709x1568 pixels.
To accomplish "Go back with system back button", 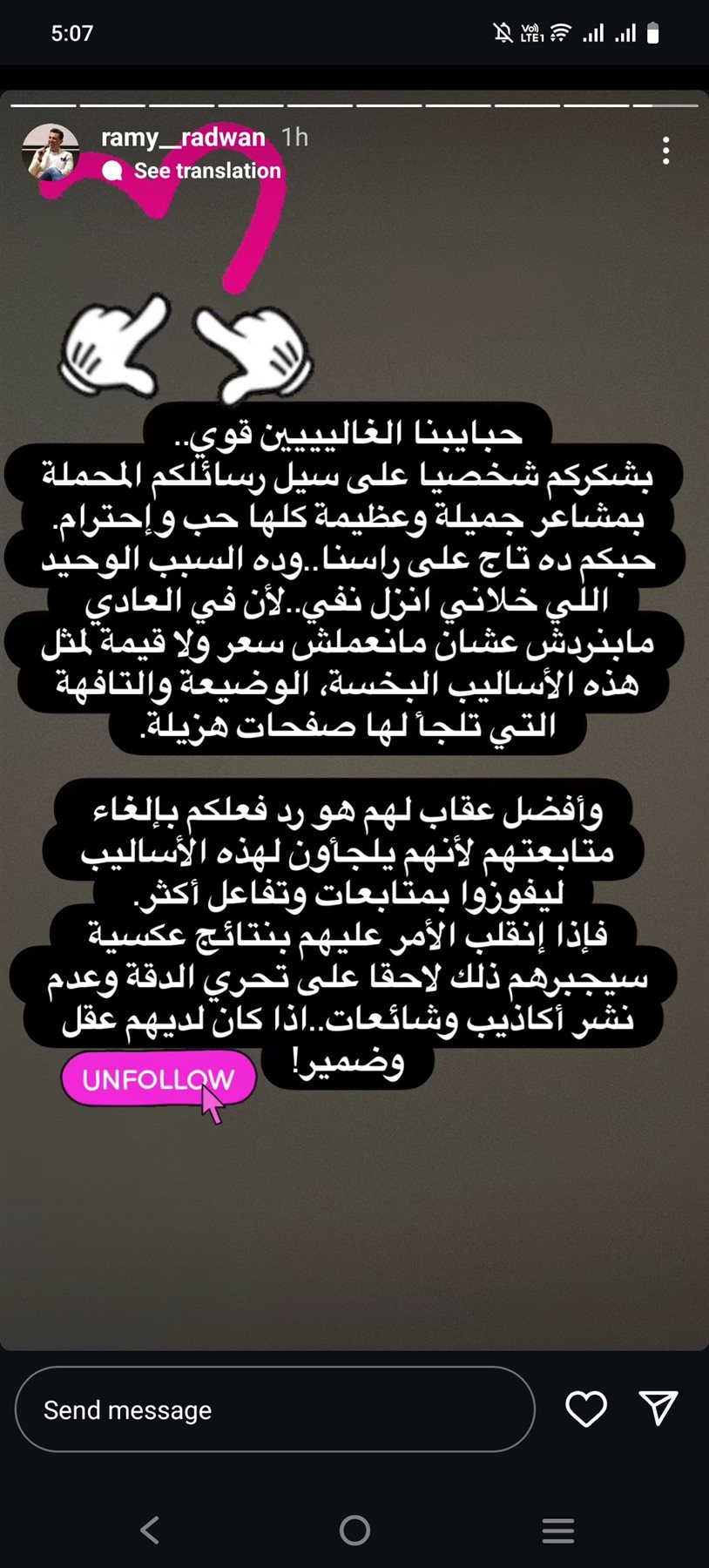I will pos(150,1530).
